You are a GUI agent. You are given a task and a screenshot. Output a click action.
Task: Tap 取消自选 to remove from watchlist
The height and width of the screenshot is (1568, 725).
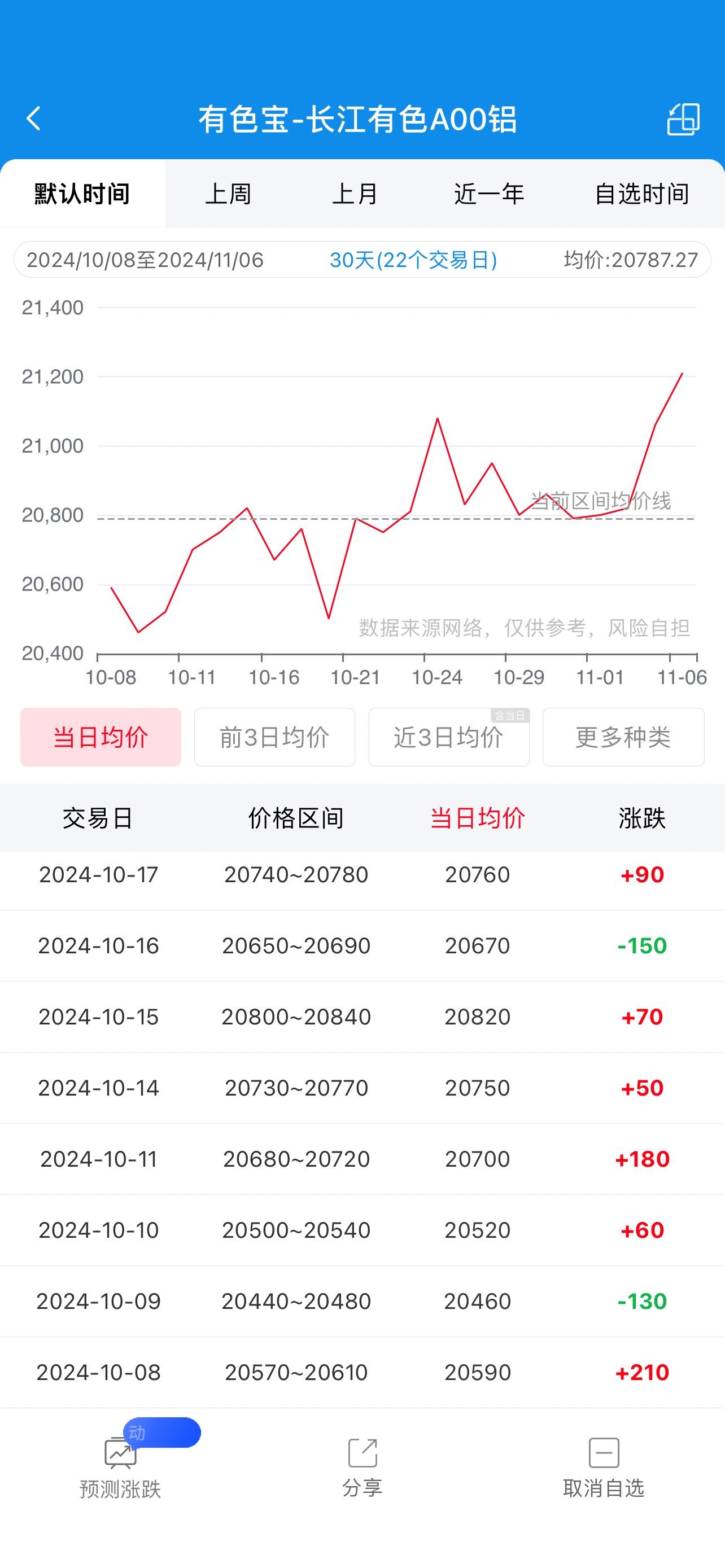click(604, 1468)
